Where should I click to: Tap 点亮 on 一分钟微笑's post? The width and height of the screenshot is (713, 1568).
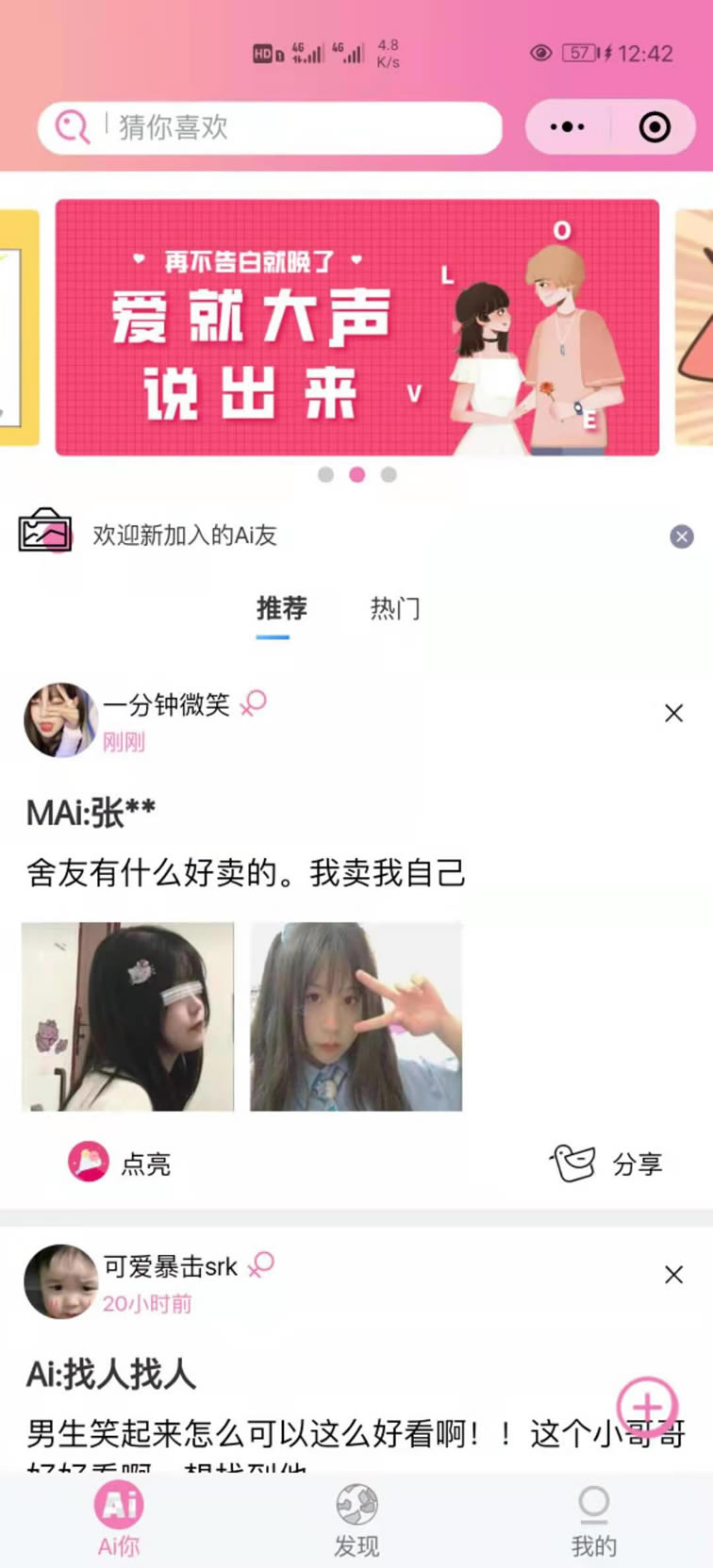pos(120,1163)
